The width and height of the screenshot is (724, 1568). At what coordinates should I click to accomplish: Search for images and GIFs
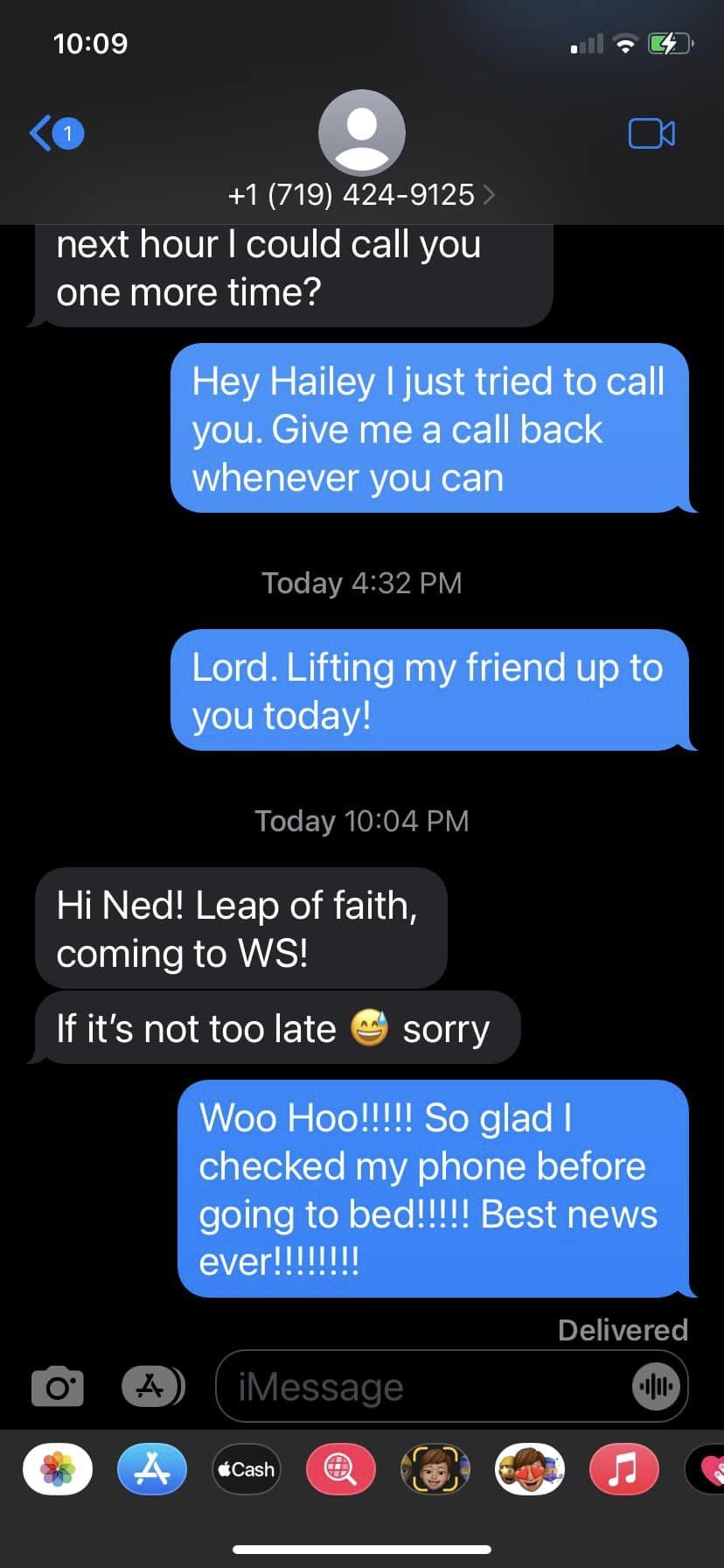click(x=341, y=1469)
